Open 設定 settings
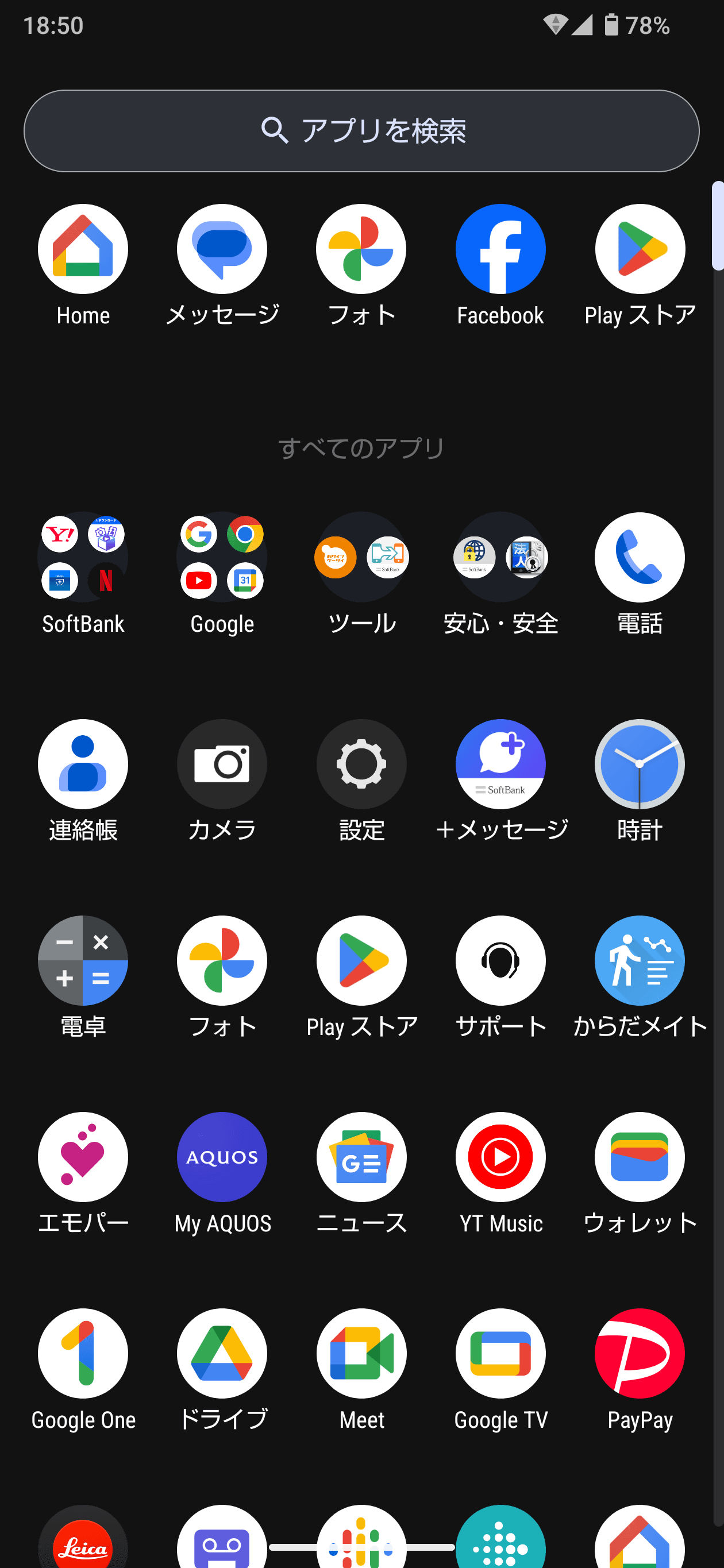This screenshot has height=1568, width=724. coord(361,764)
